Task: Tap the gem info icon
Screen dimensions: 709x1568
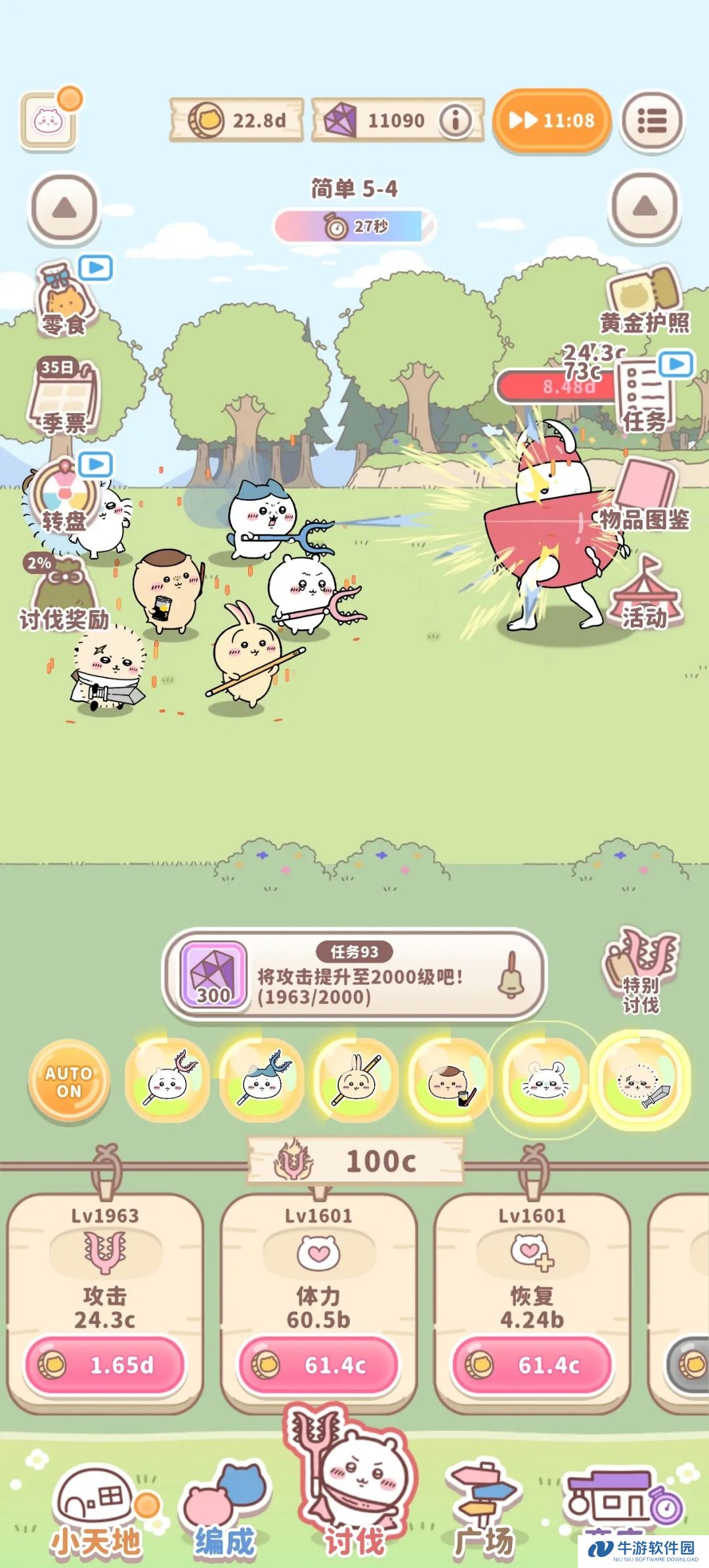Action: [455, 120]
